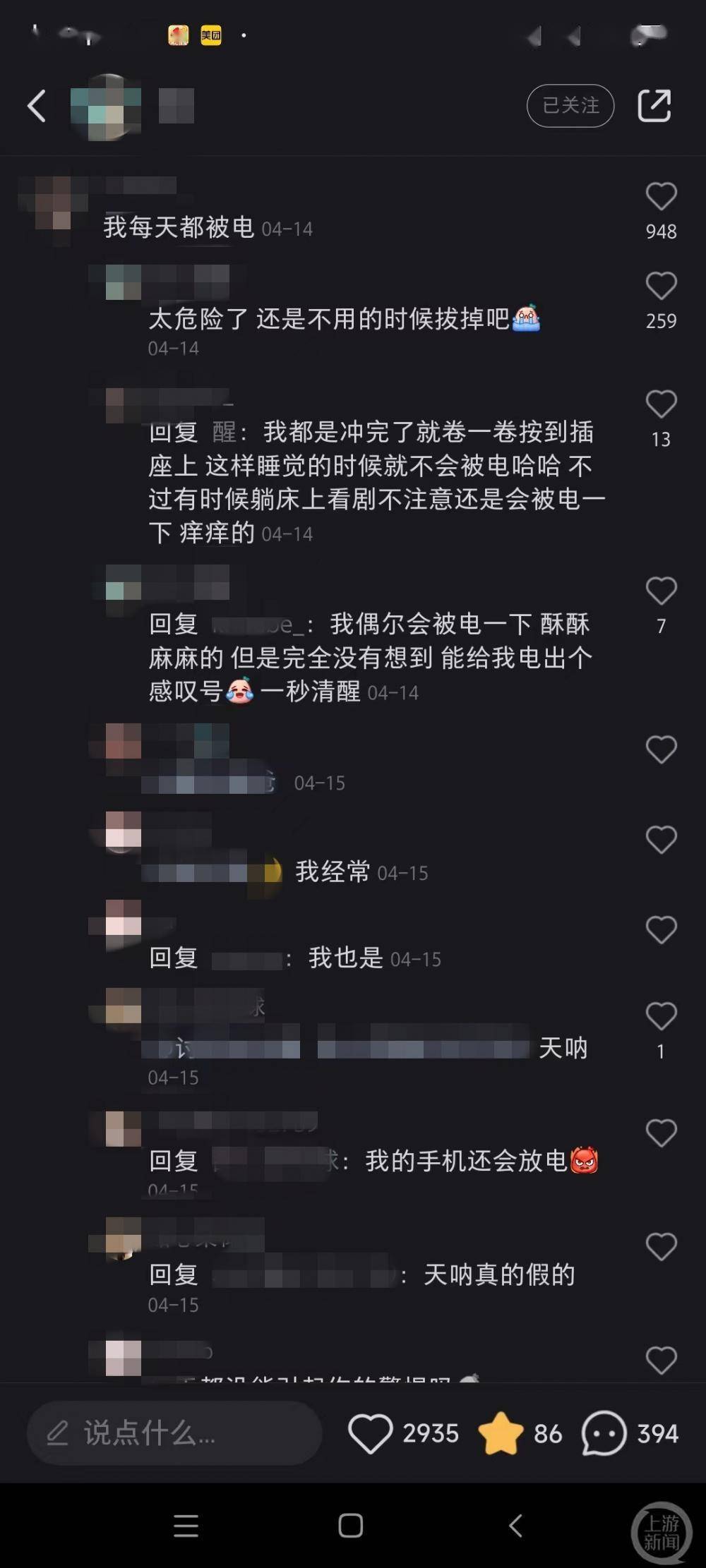Tap the system home button
Screen dimensions: 706x1568
[x=351, y=1526]
